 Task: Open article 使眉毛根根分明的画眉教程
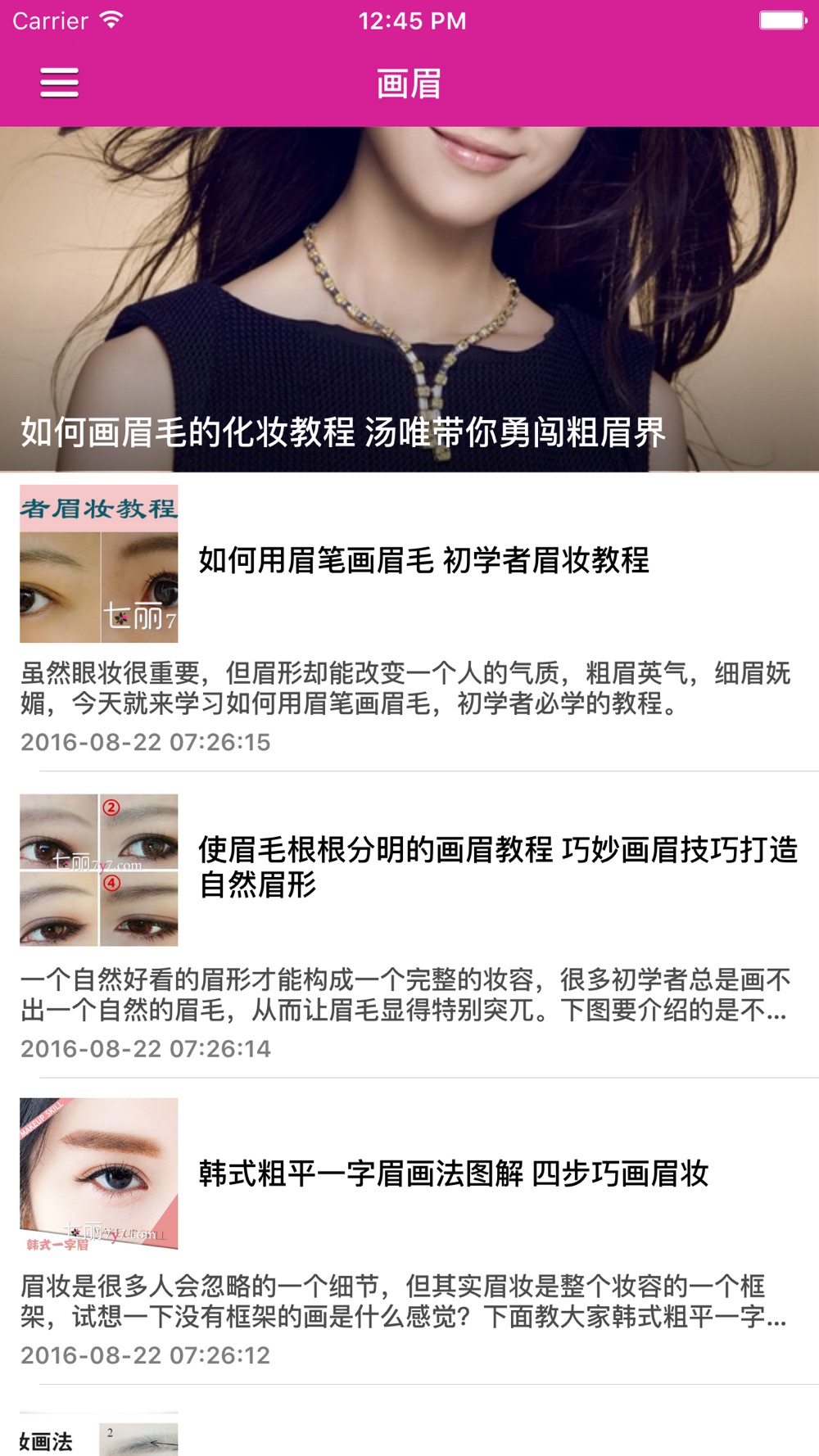(x=497, y=866)
